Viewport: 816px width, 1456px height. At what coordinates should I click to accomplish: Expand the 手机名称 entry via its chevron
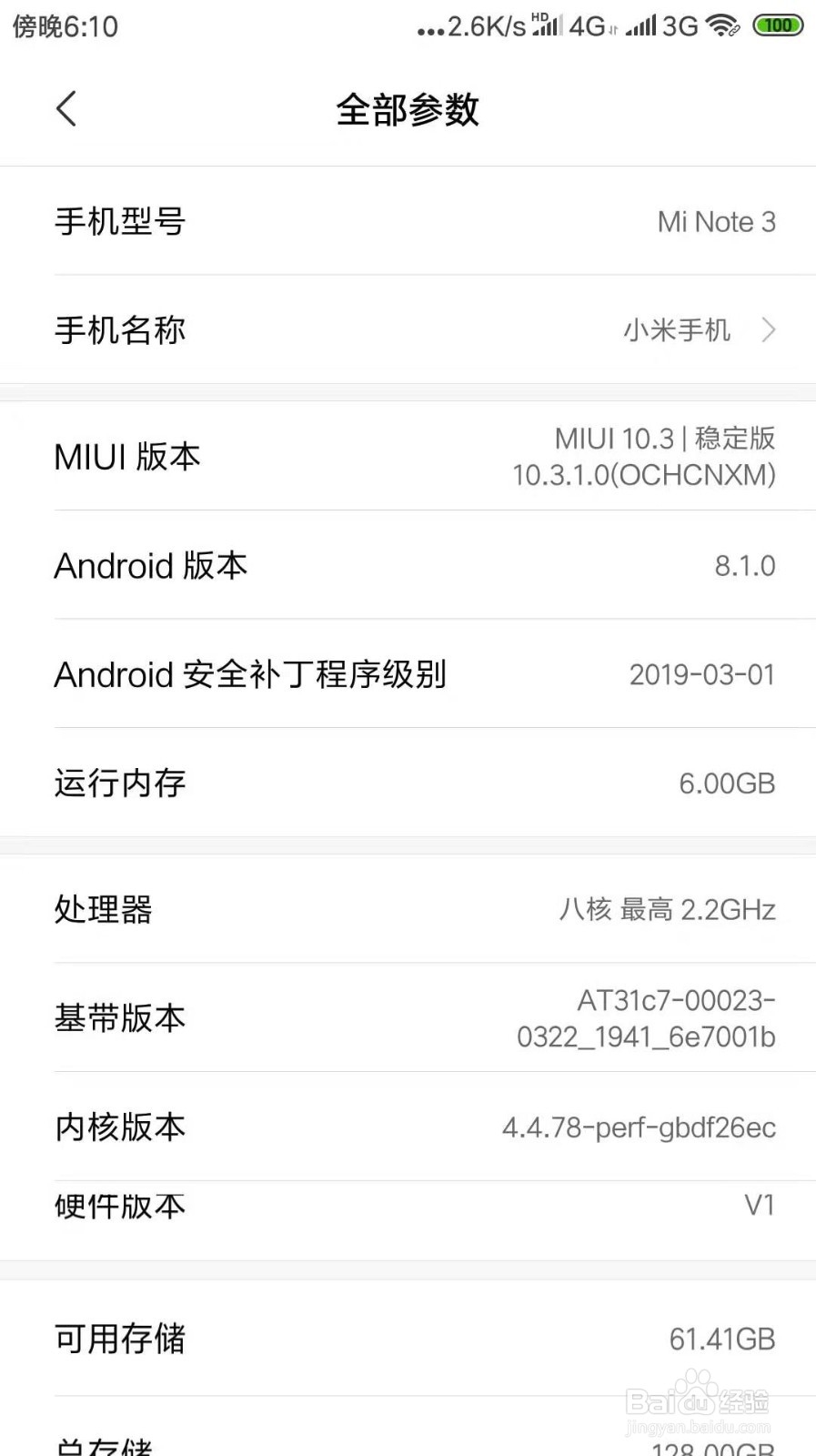(x=769, y=330)
